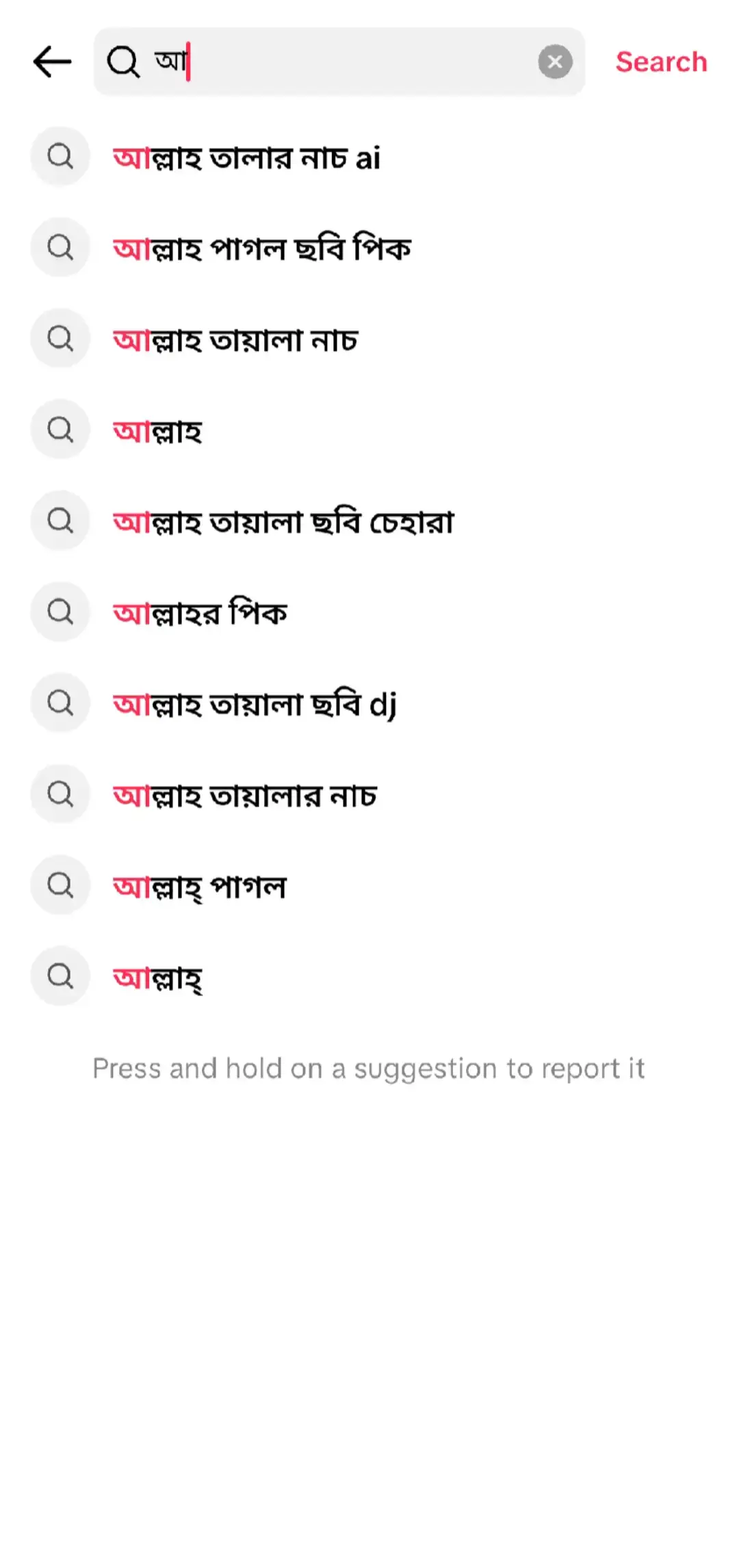
Task: Go back using the arrow icon
Action: tap(52, 62)
